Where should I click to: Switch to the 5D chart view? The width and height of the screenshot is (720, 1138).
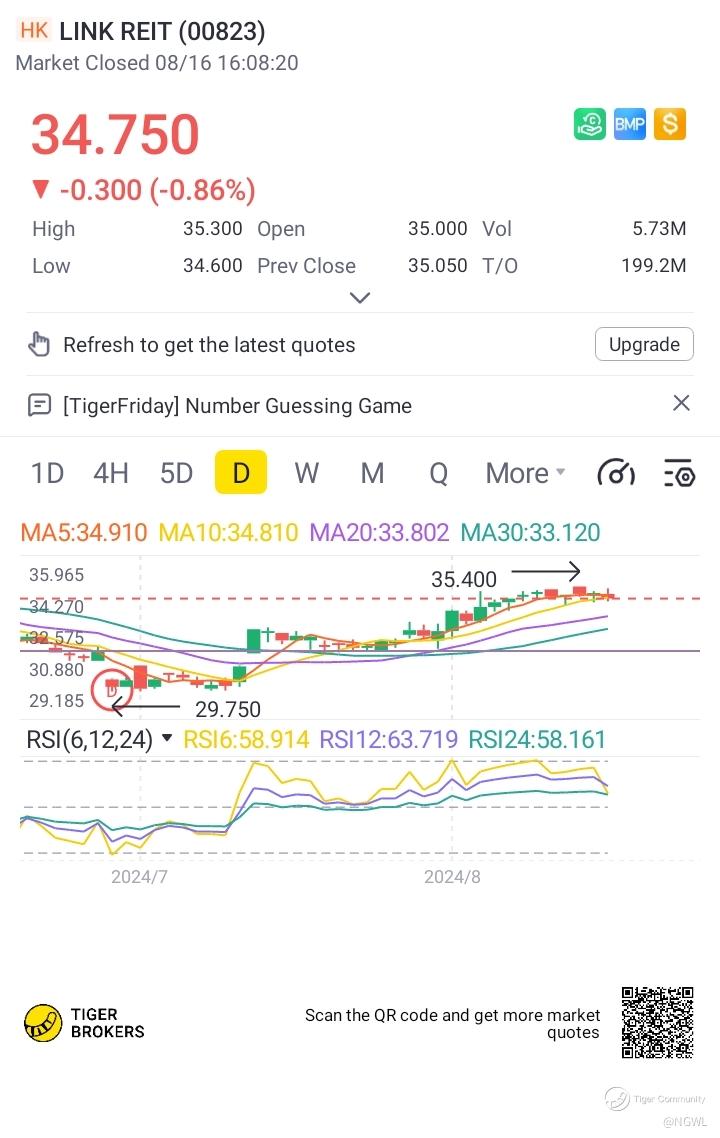(x=176, y=473)
